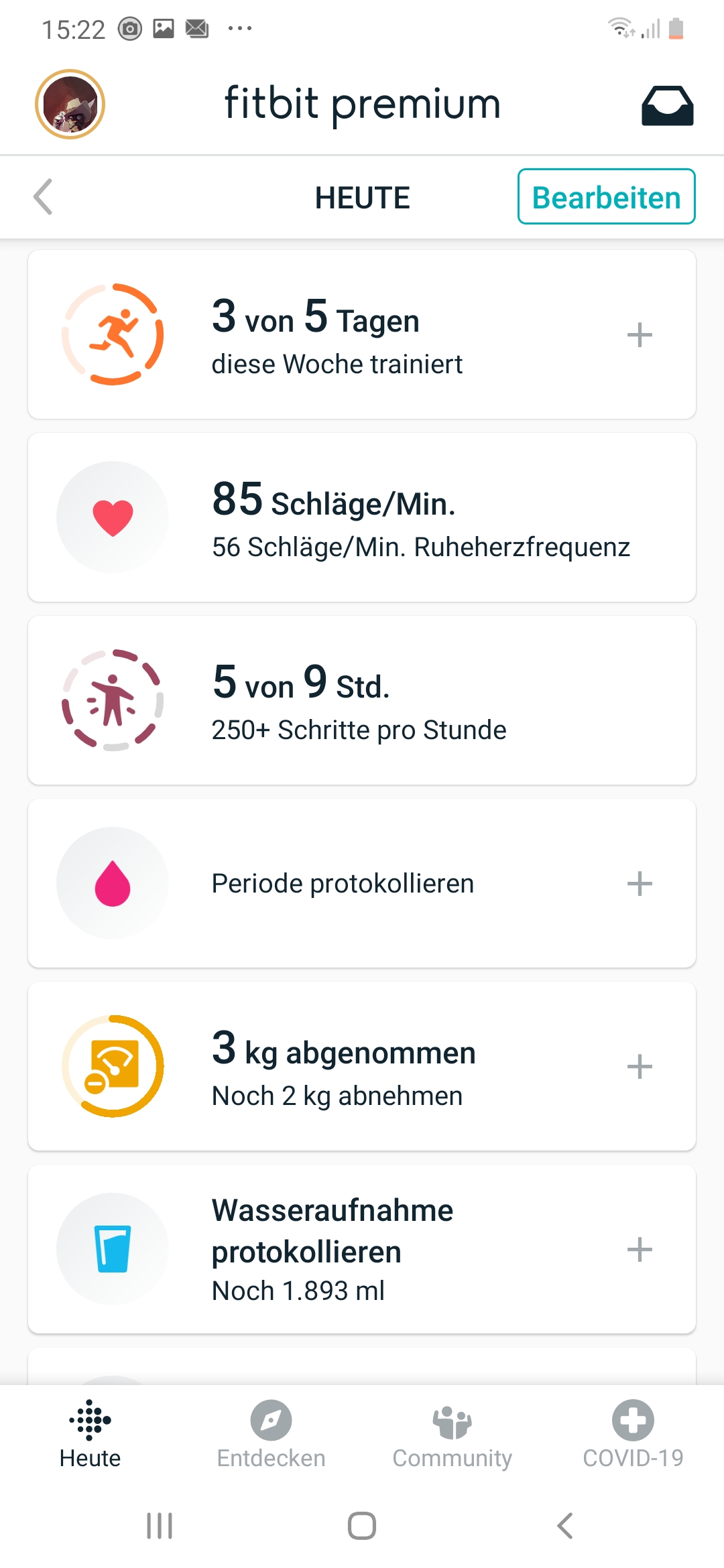The height and width of the screenshot is (1568, 724).
Task: Tap the Bearbeiten button
Action: [606, 197]
